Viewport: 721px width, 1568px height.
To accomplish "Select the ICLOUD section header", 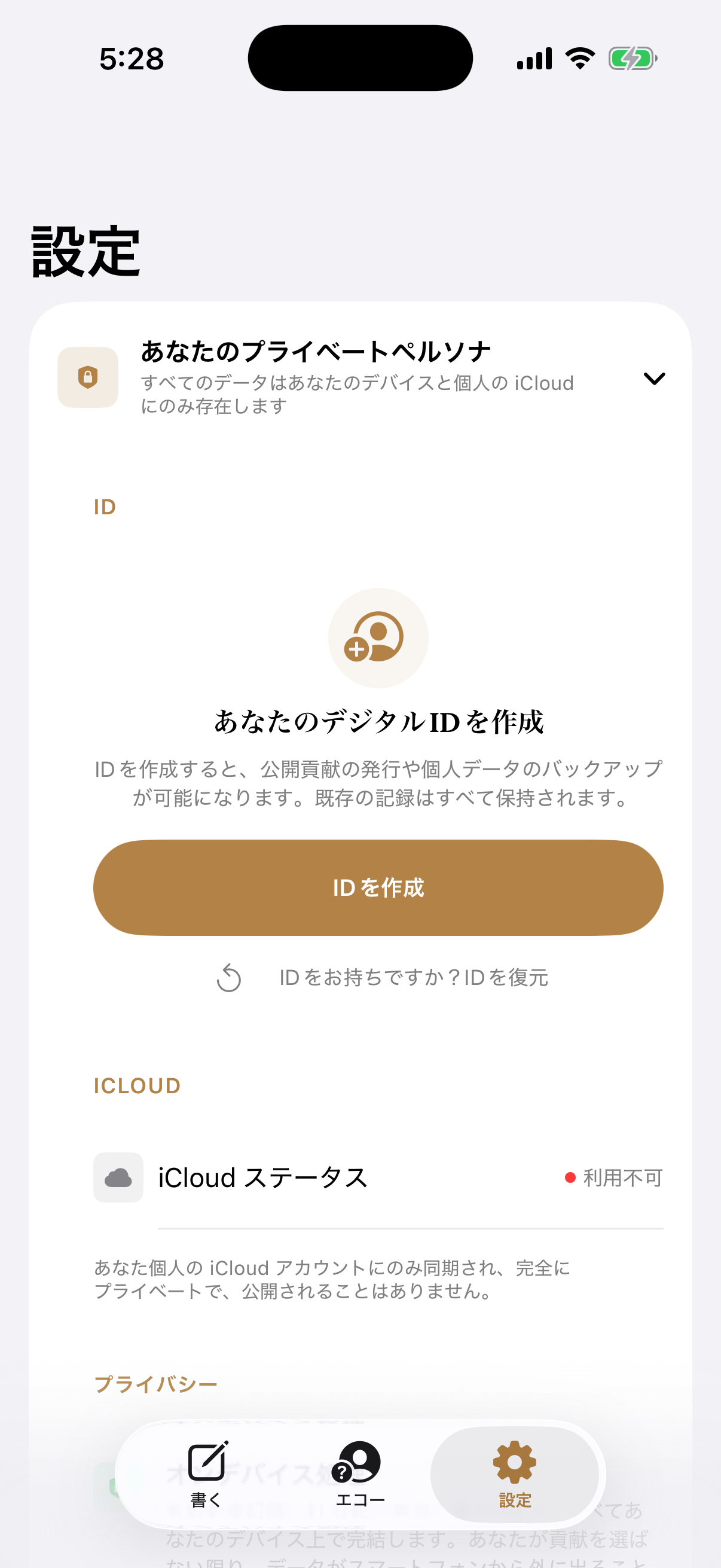I will point(138,1085).
